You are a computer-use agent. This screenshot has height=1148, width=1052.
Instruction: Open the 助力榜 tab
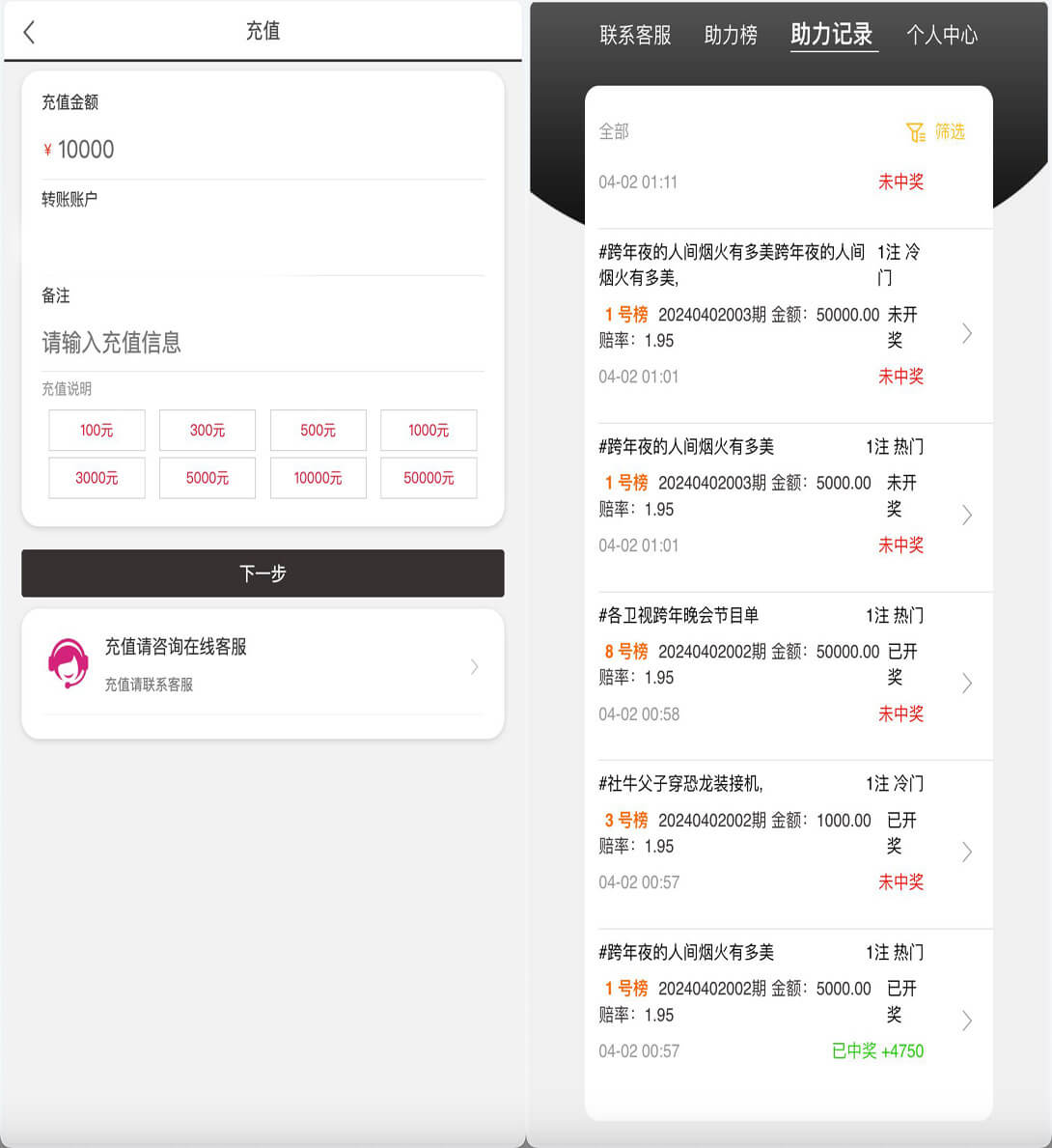(x=731, y=36)
